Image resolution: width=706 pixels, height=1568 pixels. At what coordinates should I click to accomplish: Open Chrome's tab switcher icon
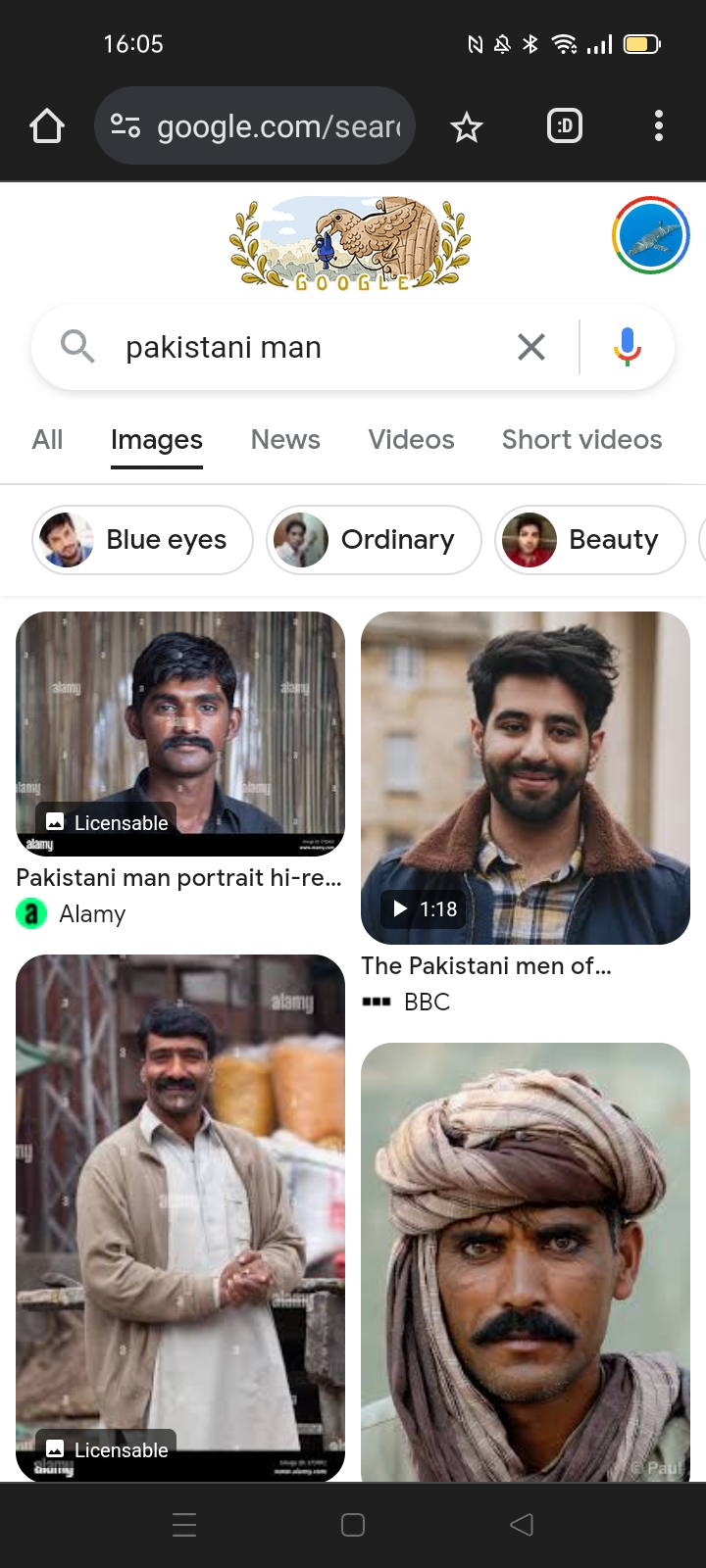pyautogui.click(x=564, y=125)
